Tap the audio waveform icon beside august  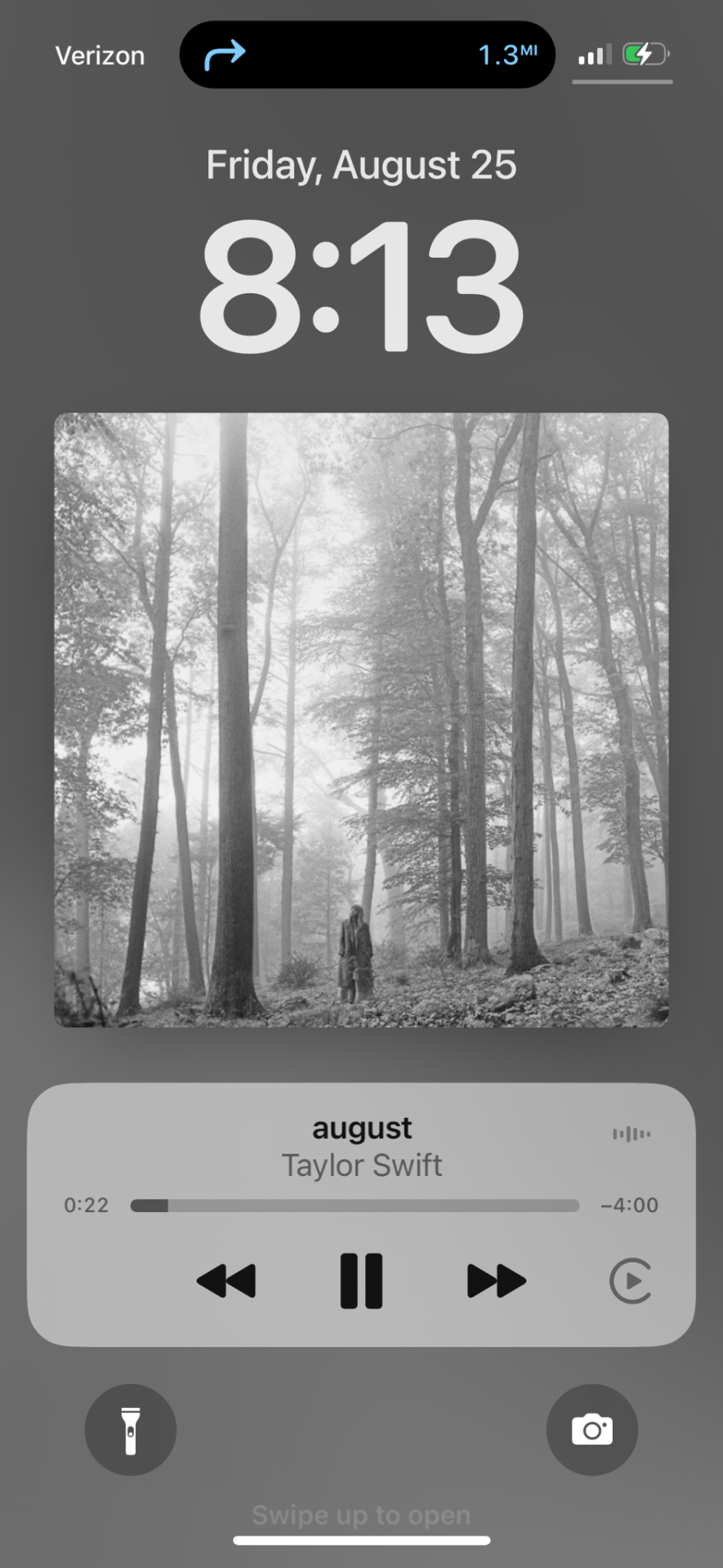click(632, 1134)
